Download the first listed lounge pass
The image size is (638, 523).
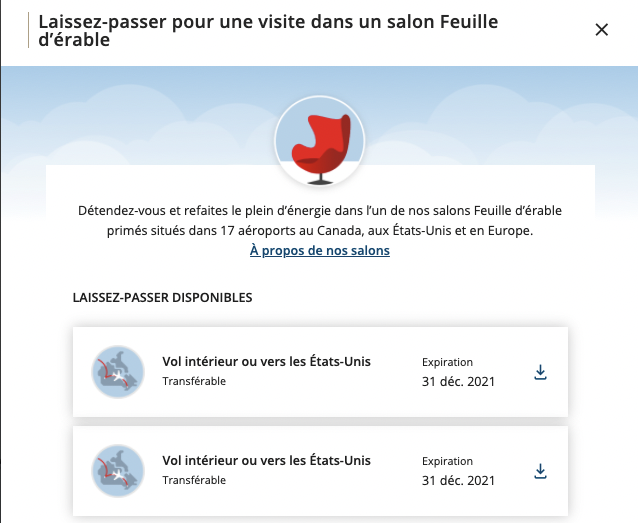pos(540,373)
